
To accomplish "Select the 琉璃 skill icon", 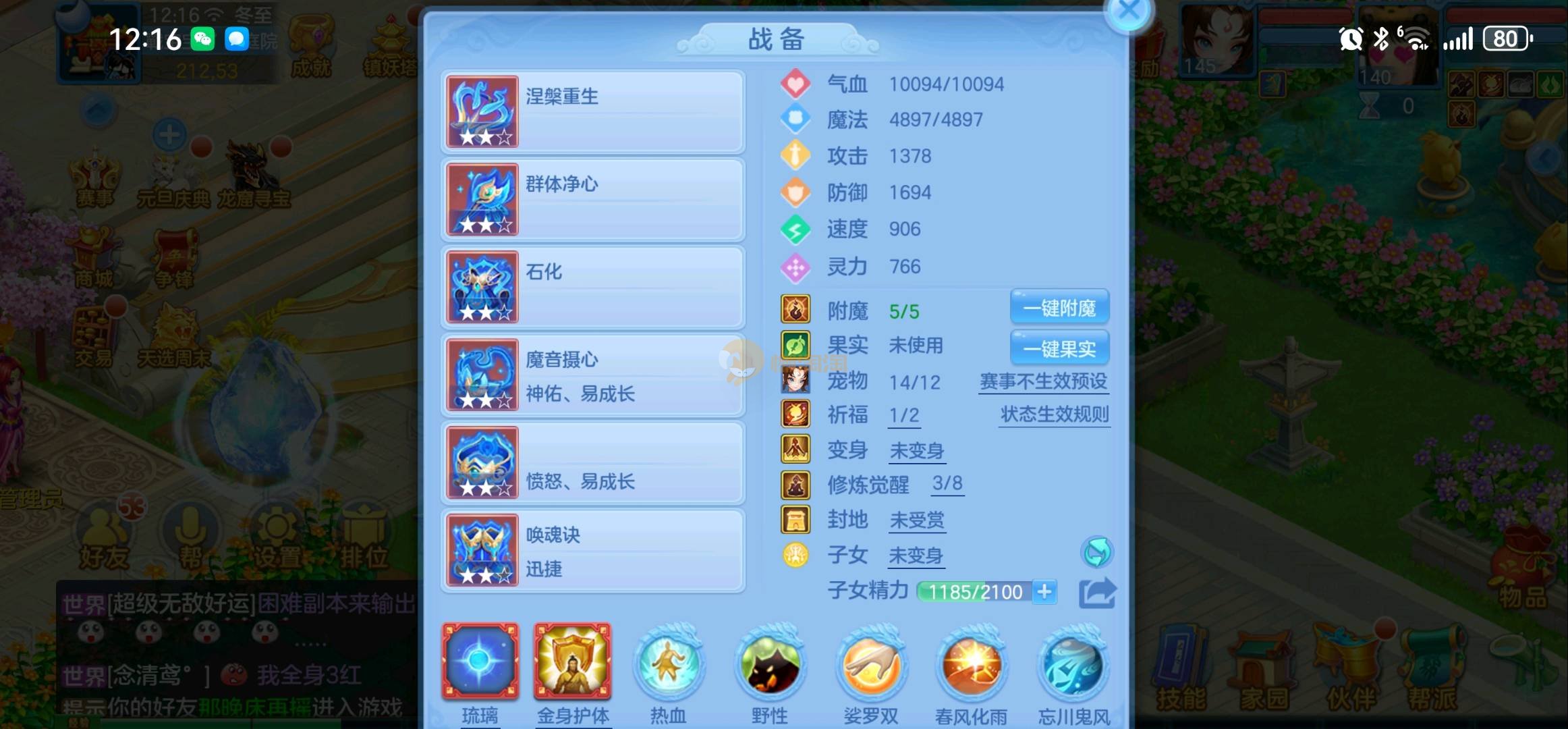I will point(480,661).
